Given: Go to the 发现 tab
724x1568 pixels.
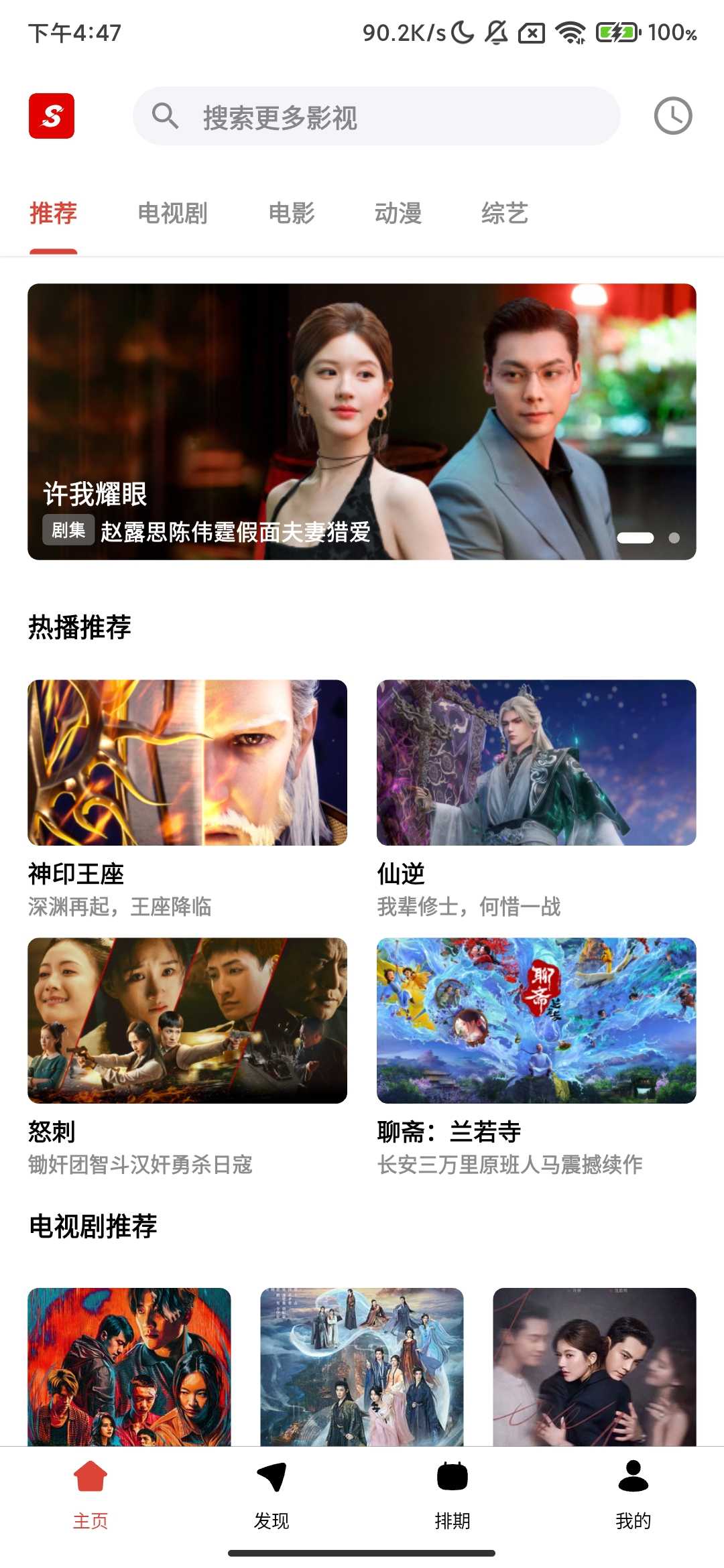Looking at the screenshot, I should [x=271, y=1493].
